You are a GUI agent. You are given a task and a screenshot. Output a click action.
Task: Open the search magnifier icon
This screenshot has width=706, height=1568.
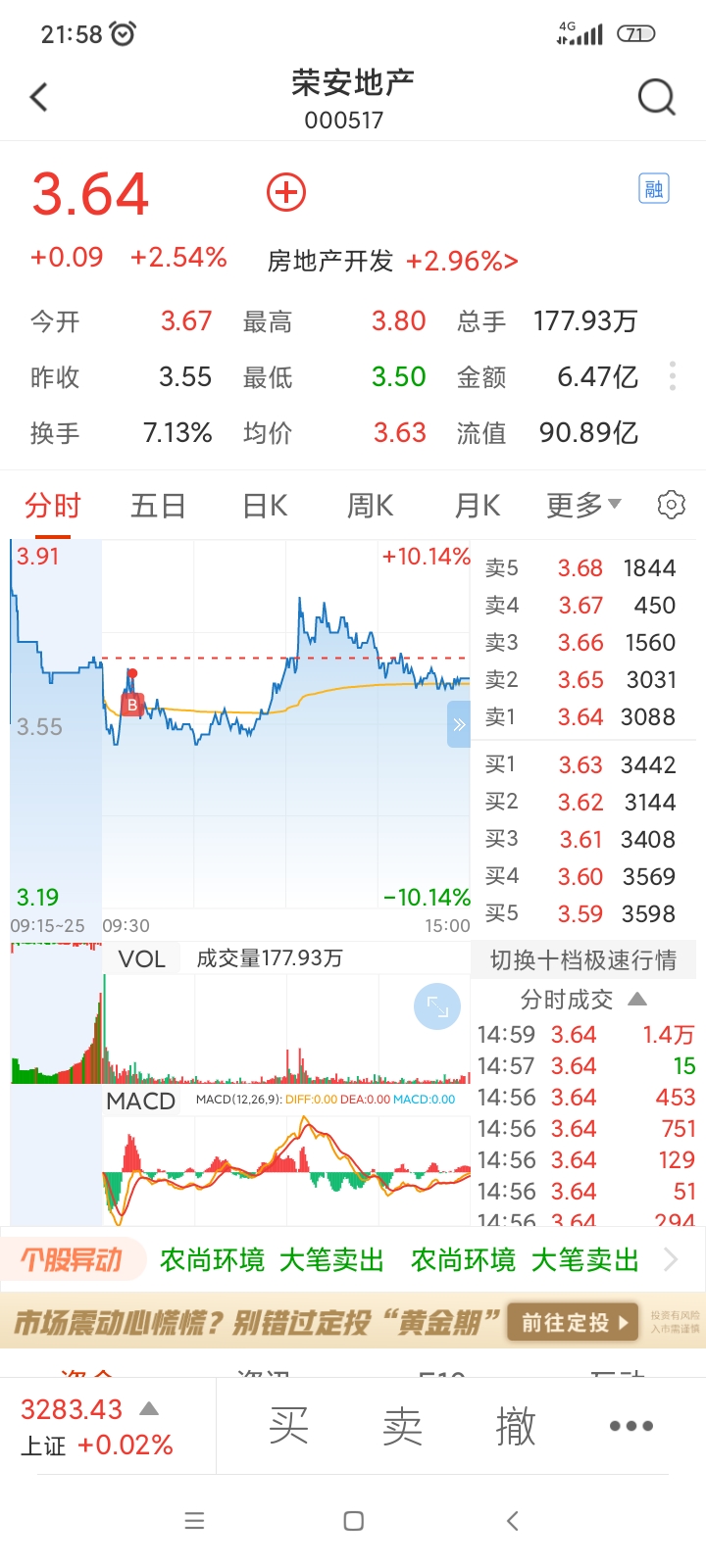pos(656,97)
